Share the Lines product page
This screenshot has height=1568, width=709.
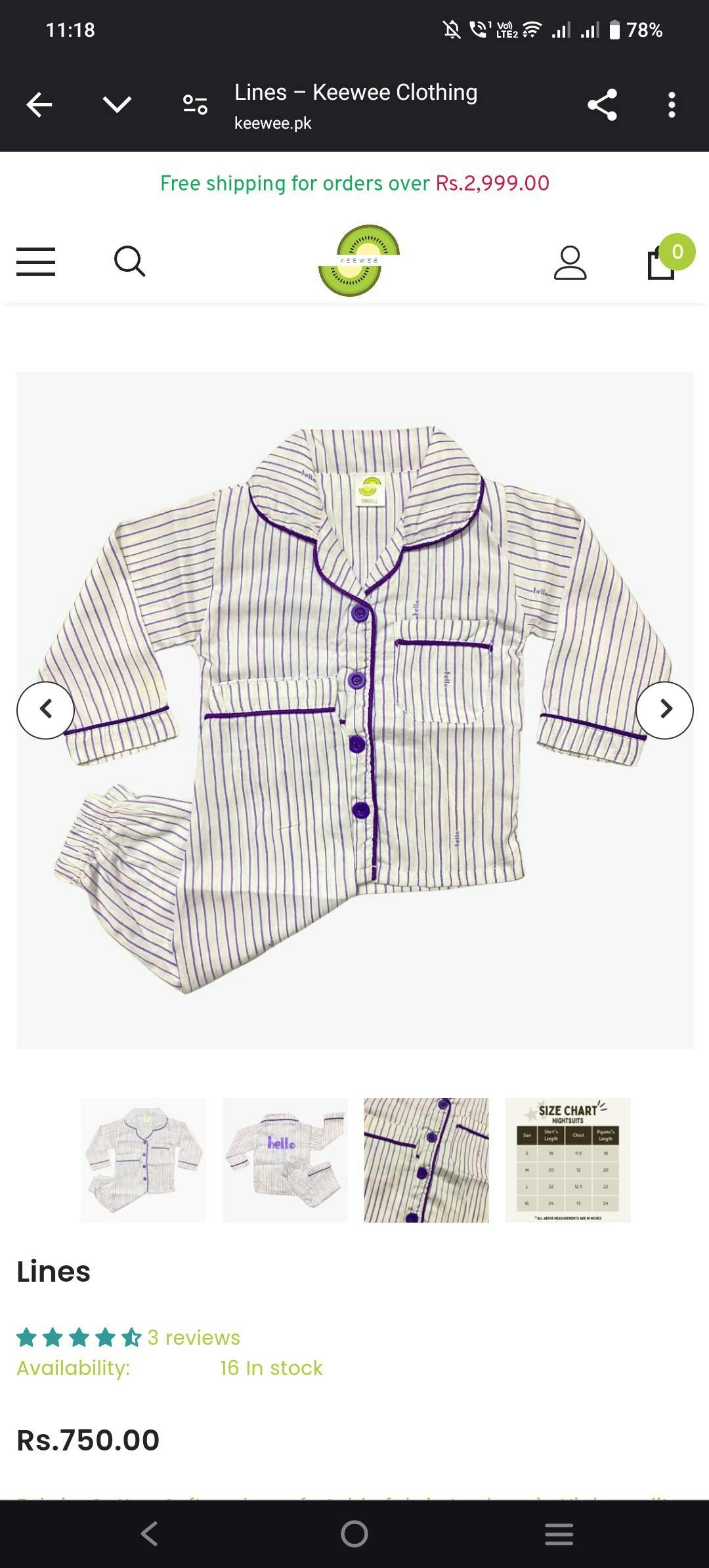tap(602, 104)
